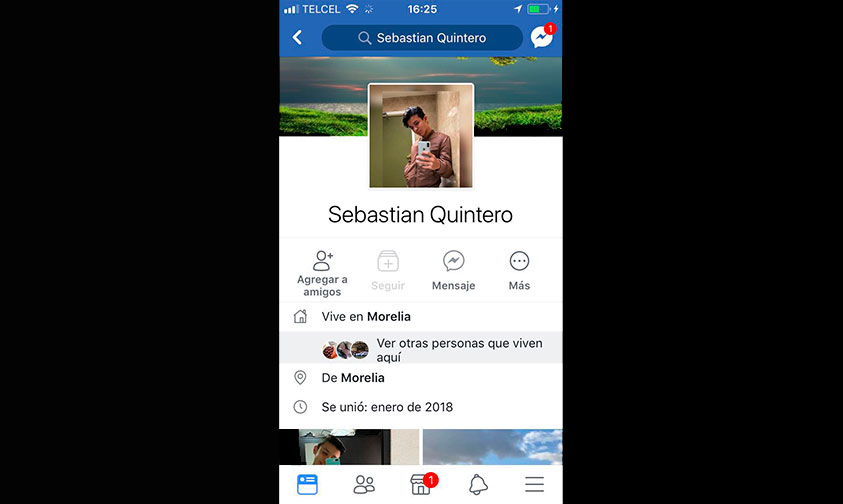Open Messenger from the top bar

point(541,38)
